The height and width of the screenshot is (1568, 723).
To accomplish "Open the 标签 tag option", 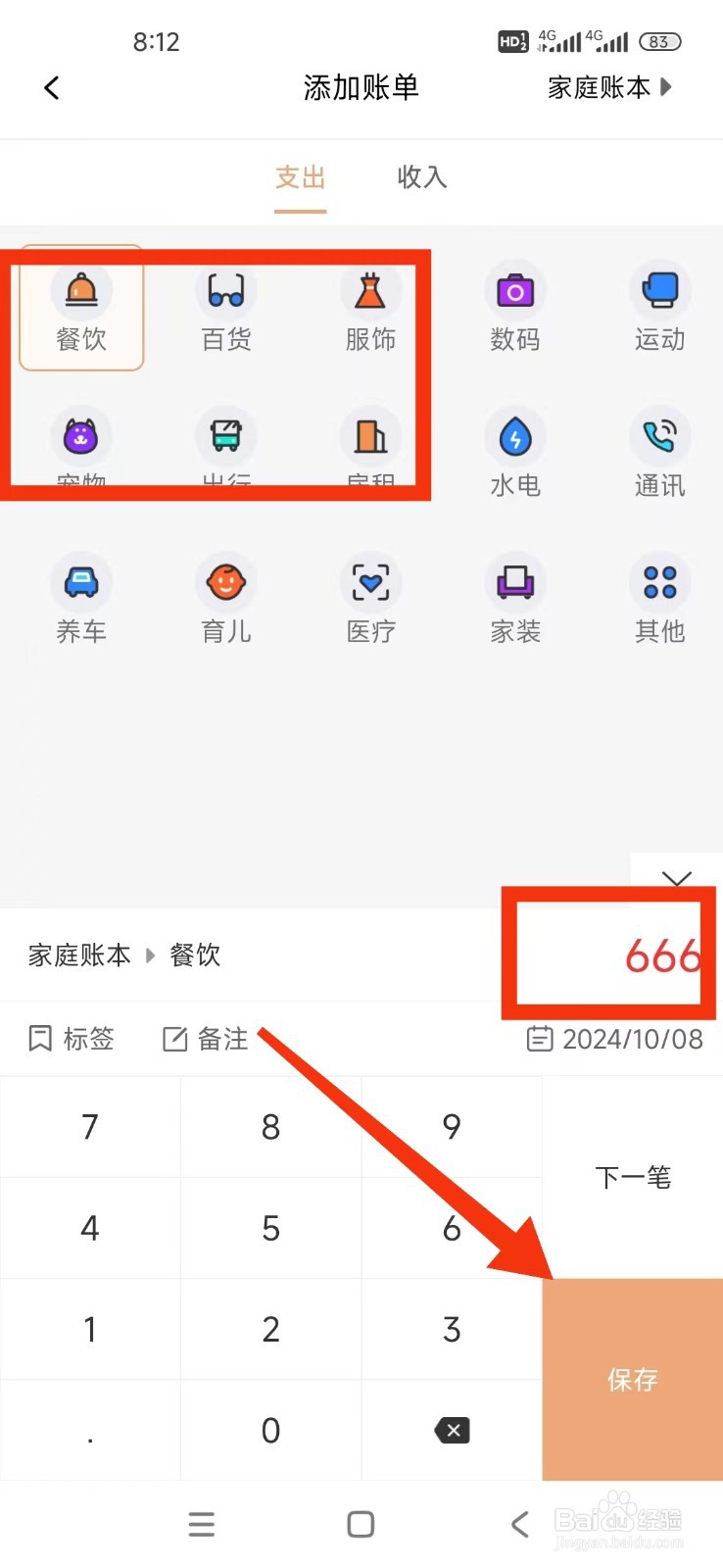I will 71,1039.
